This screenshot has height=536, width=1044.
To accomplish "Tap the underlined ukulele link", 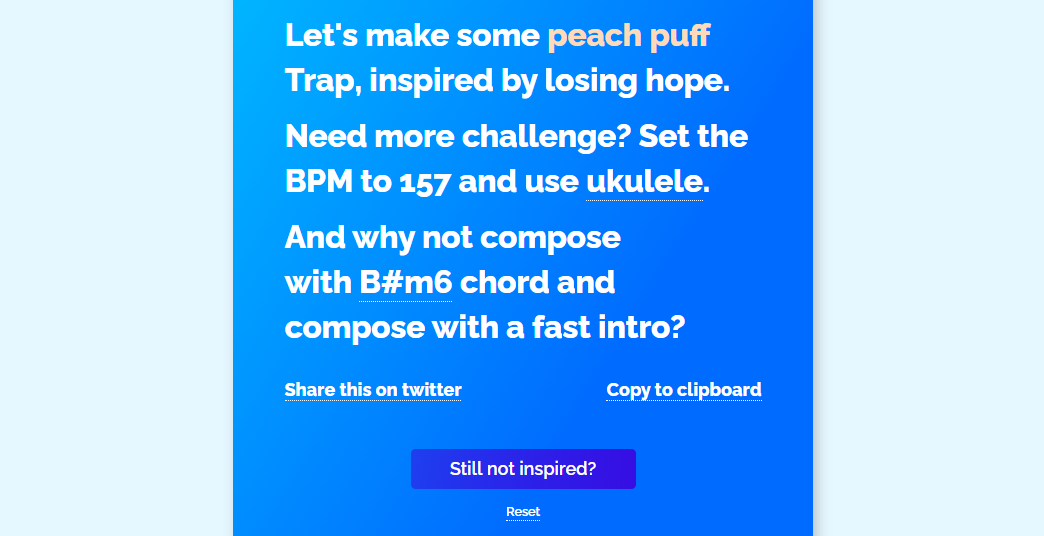I will 644,182.
